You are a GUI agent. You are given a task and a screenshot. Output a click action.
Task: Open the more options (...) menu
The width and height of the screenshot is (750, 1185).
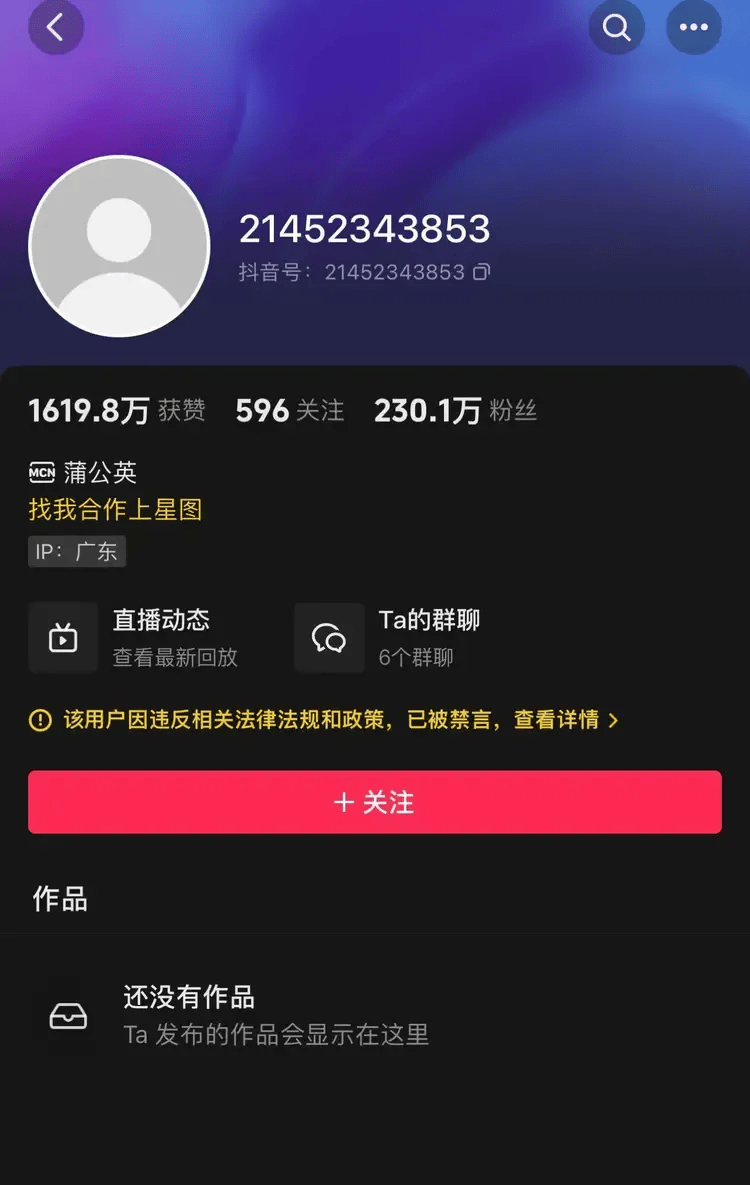coord(694,27)
